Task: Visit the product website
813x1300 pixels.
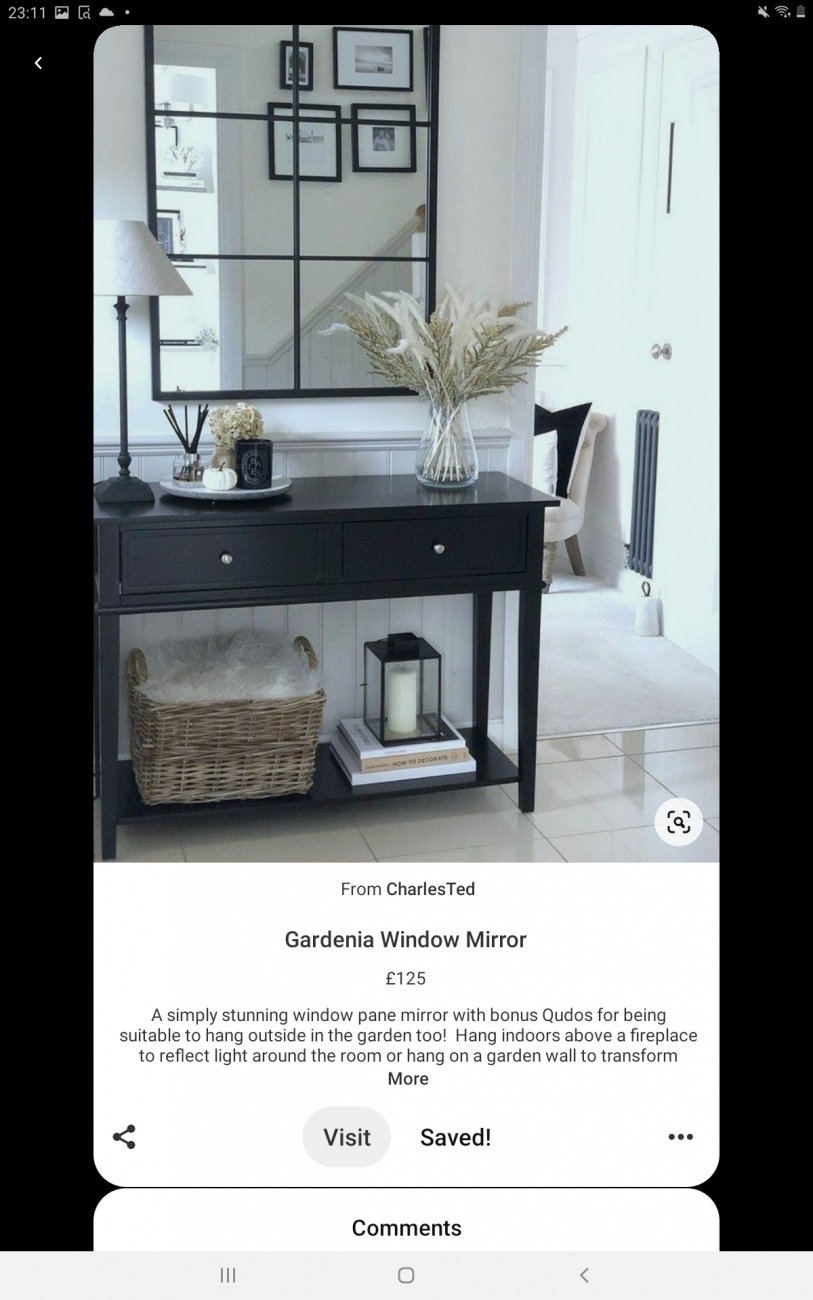Action: point(346,1137)
